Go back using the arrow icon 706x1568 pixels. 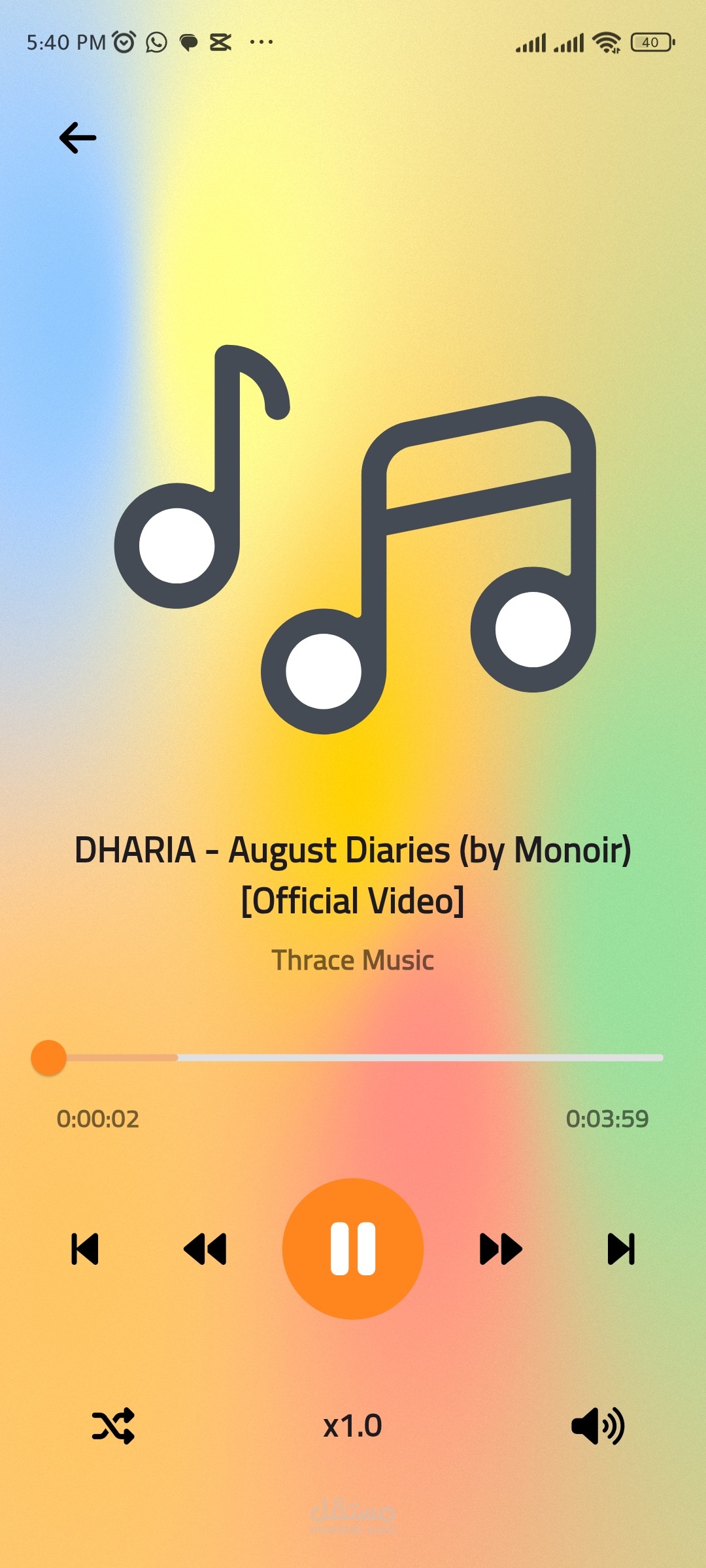[x=78, y=138]
